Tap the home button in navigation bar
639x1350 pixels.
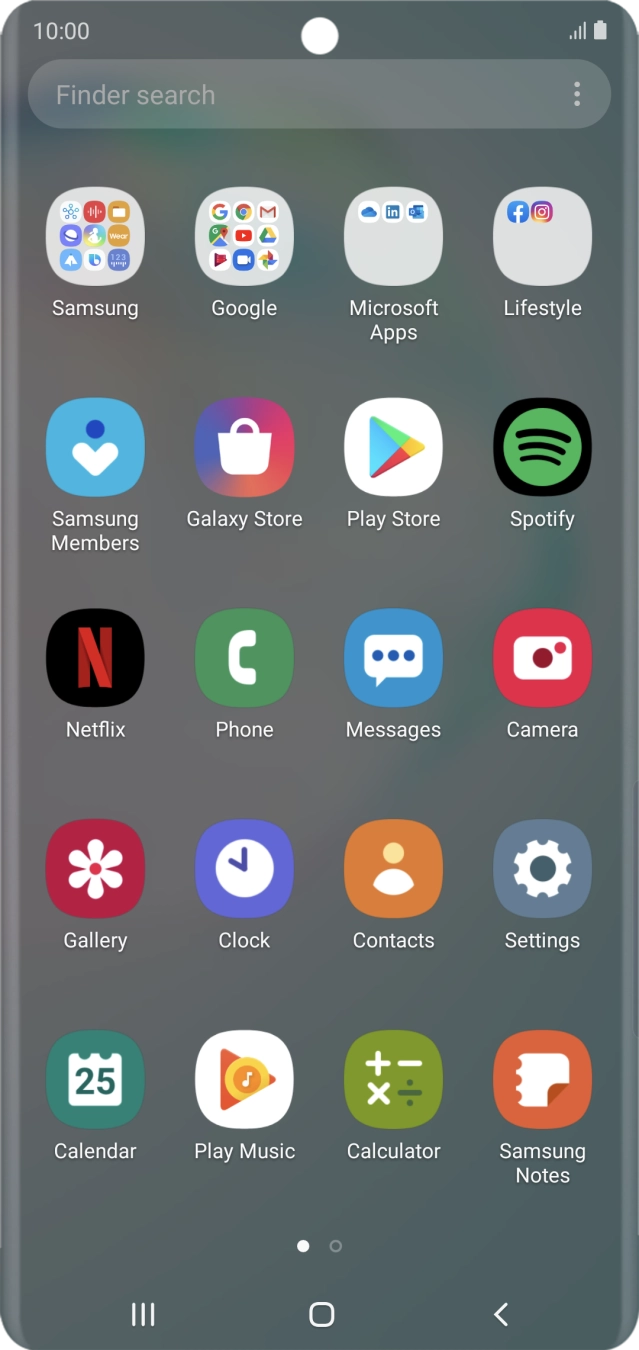[321, 1314]
